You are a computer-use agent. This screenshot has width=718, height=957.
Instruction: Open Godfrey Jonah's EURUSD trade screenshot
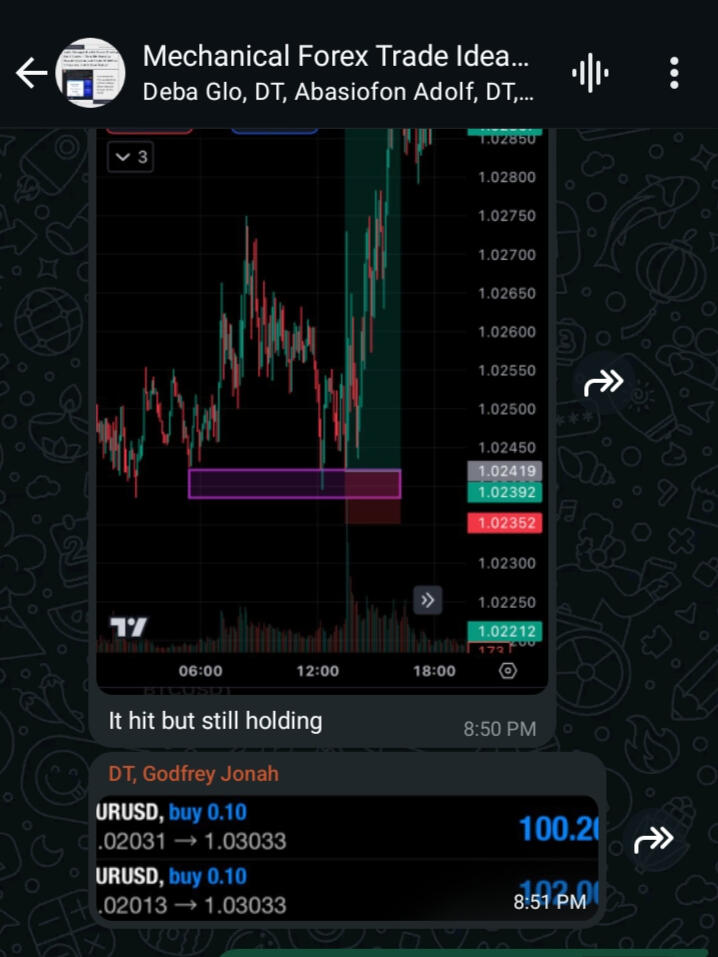coord(345,860)
